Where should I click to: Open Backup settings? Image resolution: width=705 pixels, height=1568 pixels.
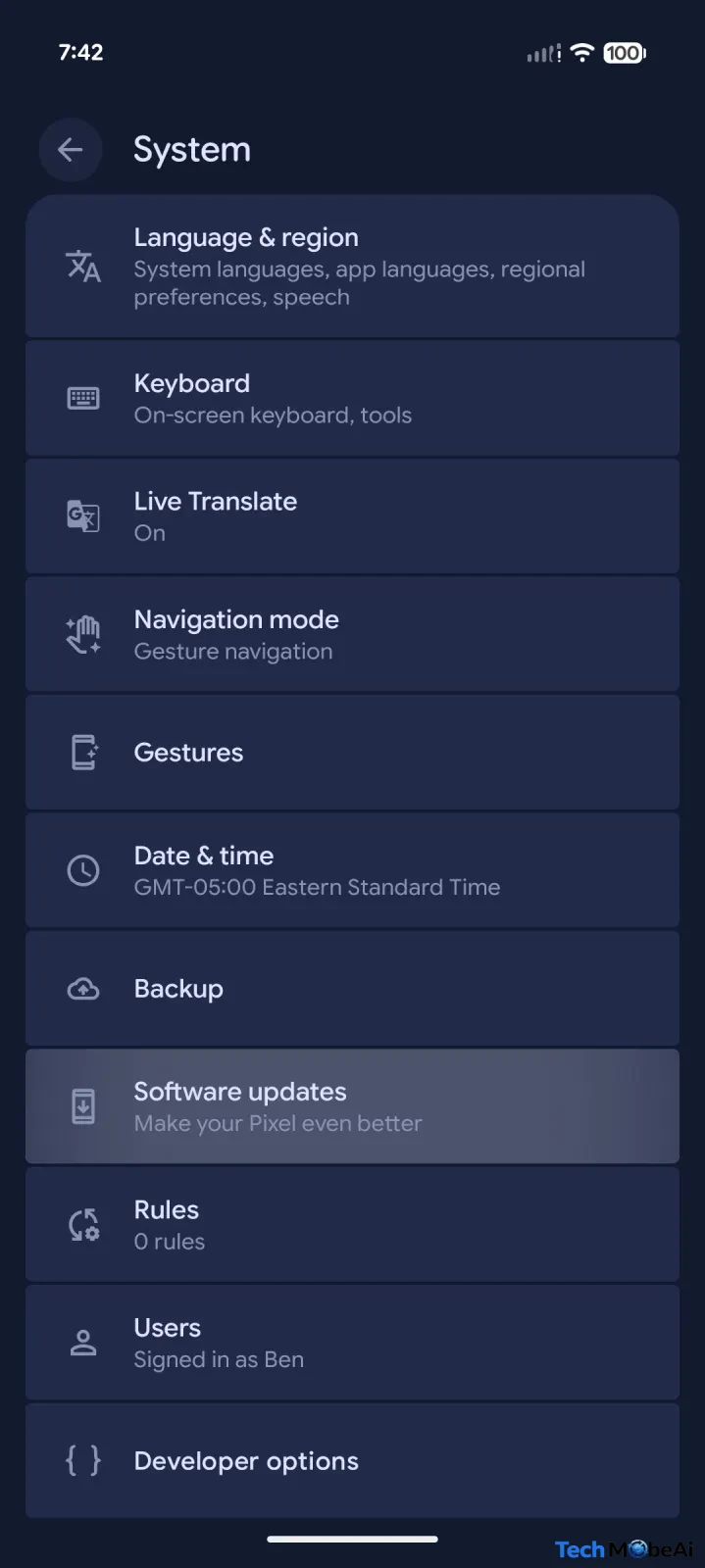coord(352,988)
